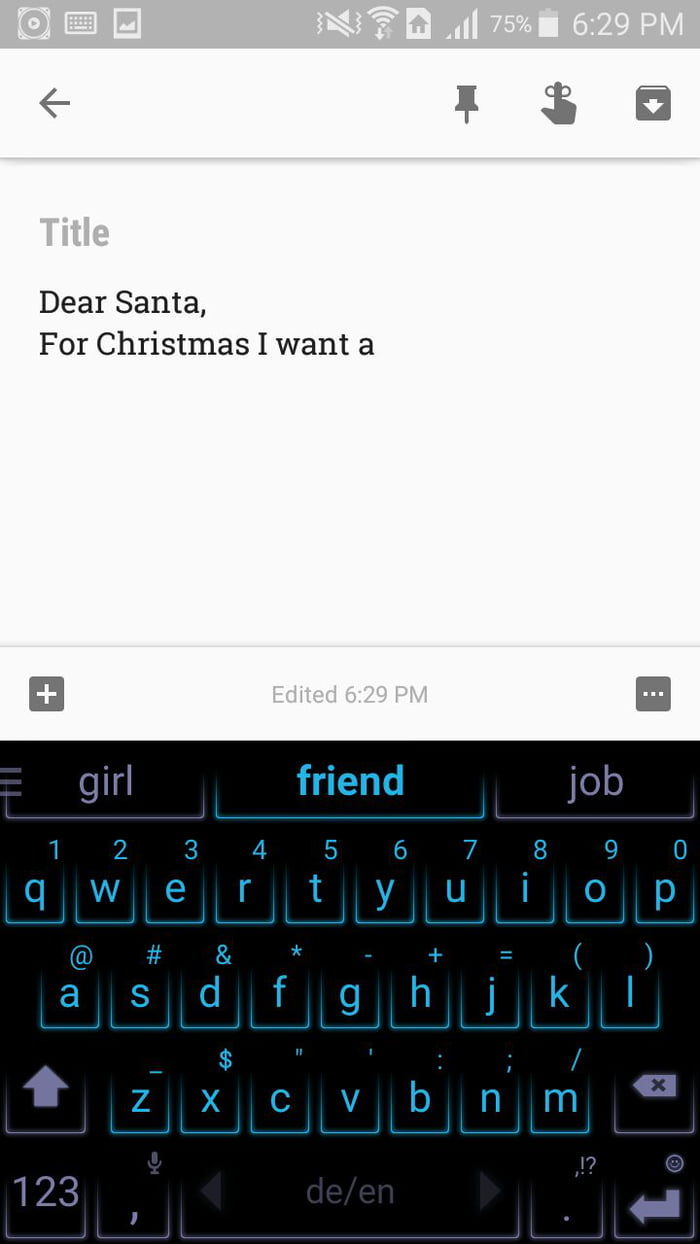Image resolution: width=700 pixels, height=1244 pixels.
Task: Tap the Title field
Action: 75,233
